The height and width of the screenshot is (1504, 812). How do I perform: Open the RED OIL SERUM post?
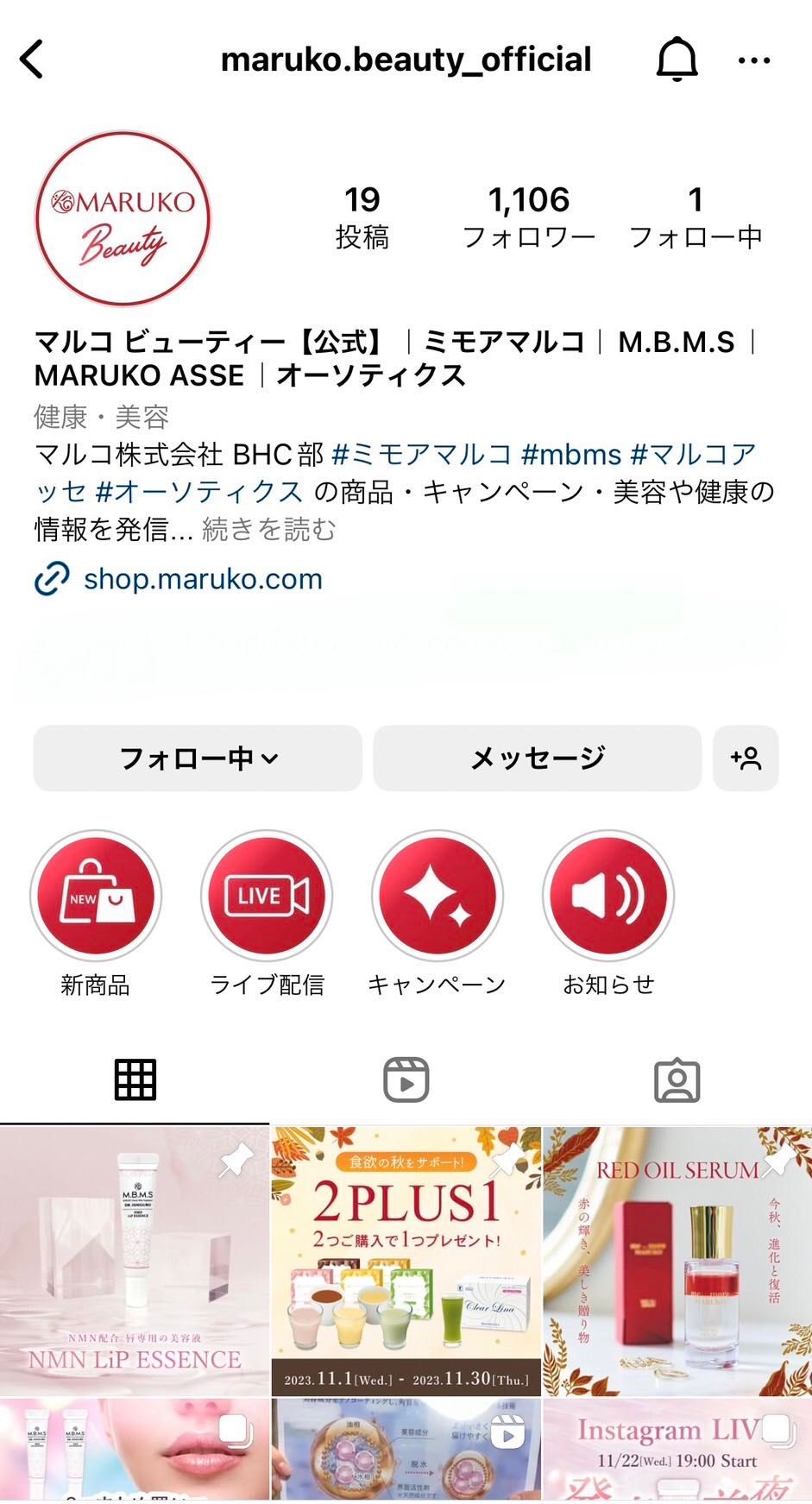point(677,1261)
